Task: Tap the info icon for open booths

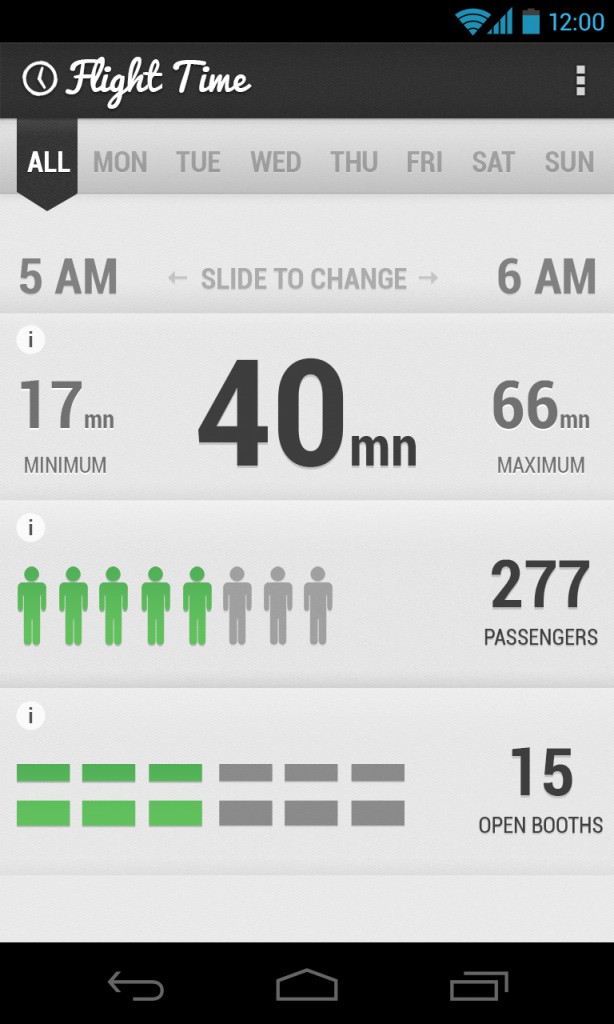Action: point(31,715)
